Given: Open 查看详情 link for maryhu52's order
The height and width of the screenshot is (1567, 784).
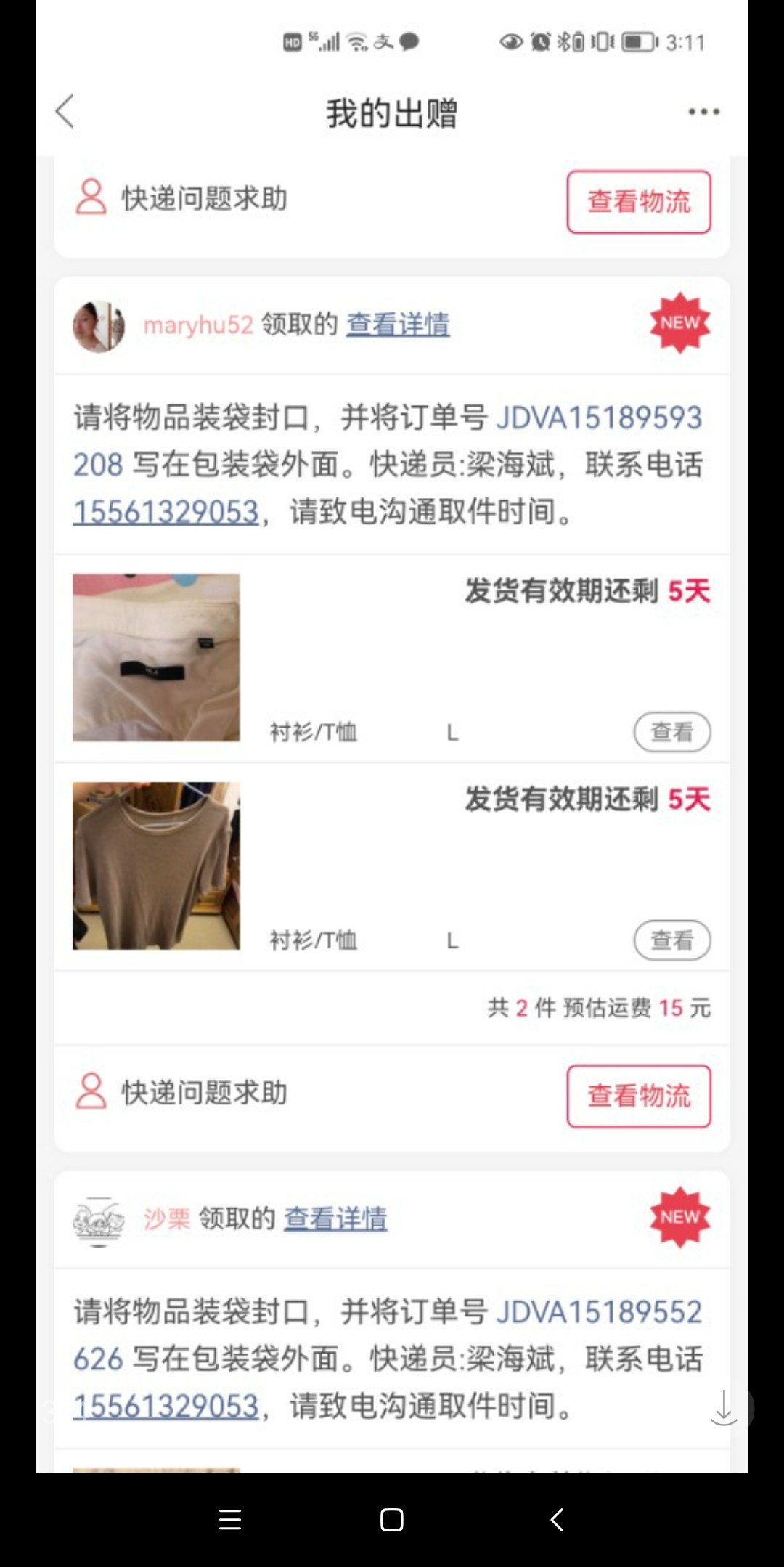Looking at the screenshot, I should 398,325.
